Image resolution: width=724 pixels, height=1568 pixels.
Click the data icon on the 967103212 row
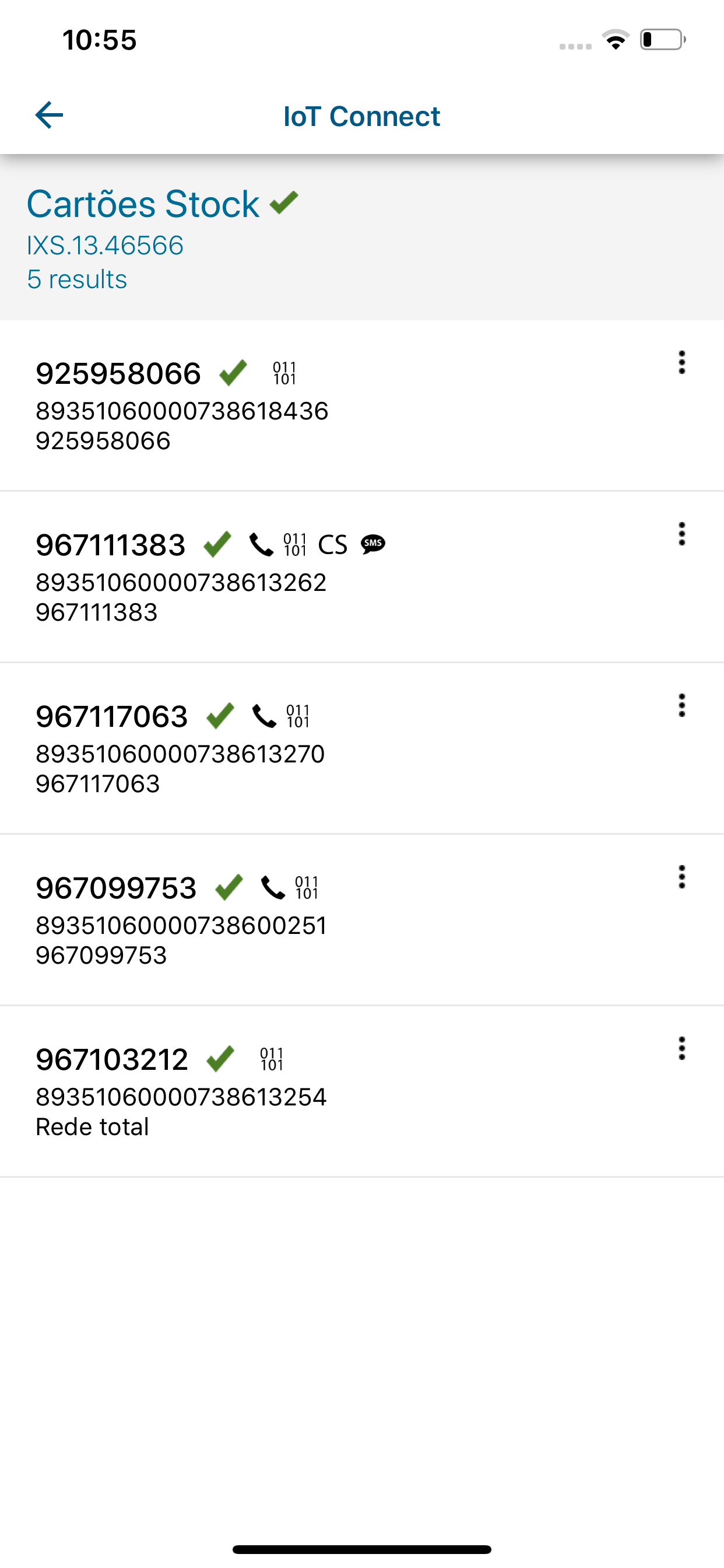coord(272,1059)
